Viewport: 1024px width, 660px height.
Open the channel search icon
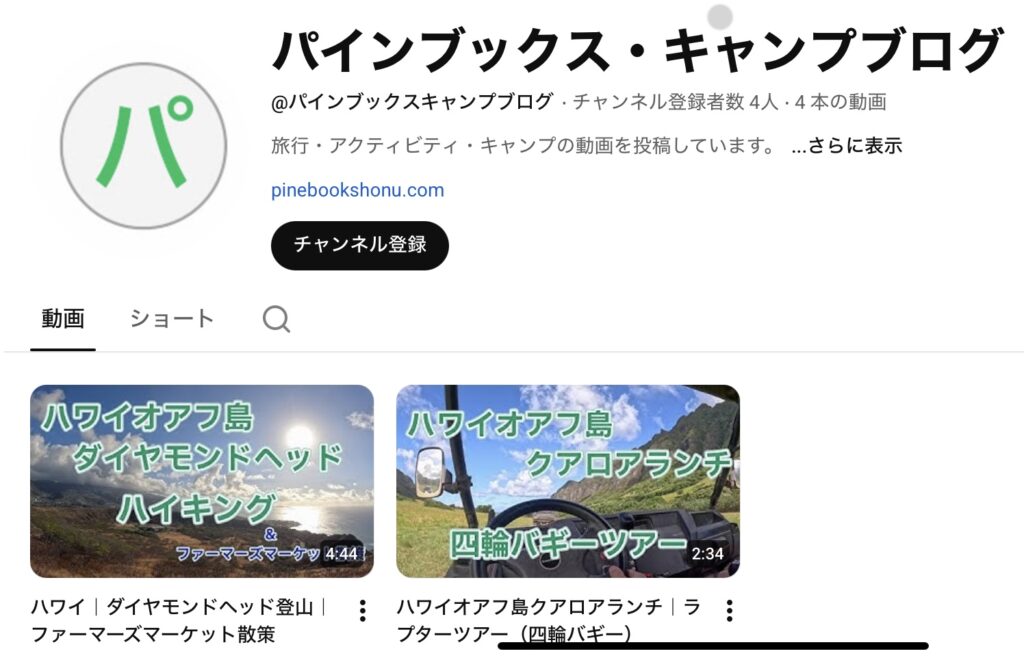(x=276, y=319)
